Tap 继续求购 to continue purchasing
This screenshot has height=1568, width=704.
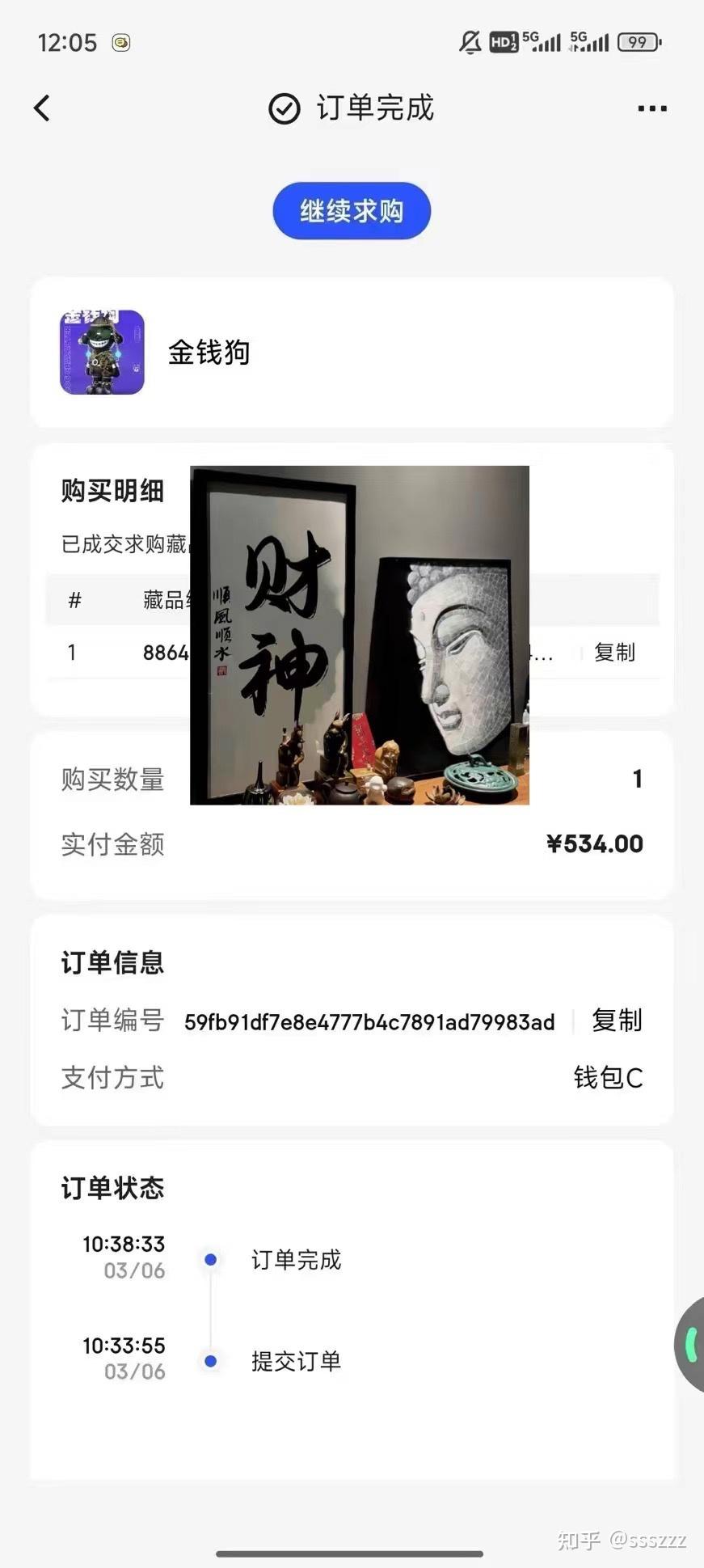[x=352, y=210]
